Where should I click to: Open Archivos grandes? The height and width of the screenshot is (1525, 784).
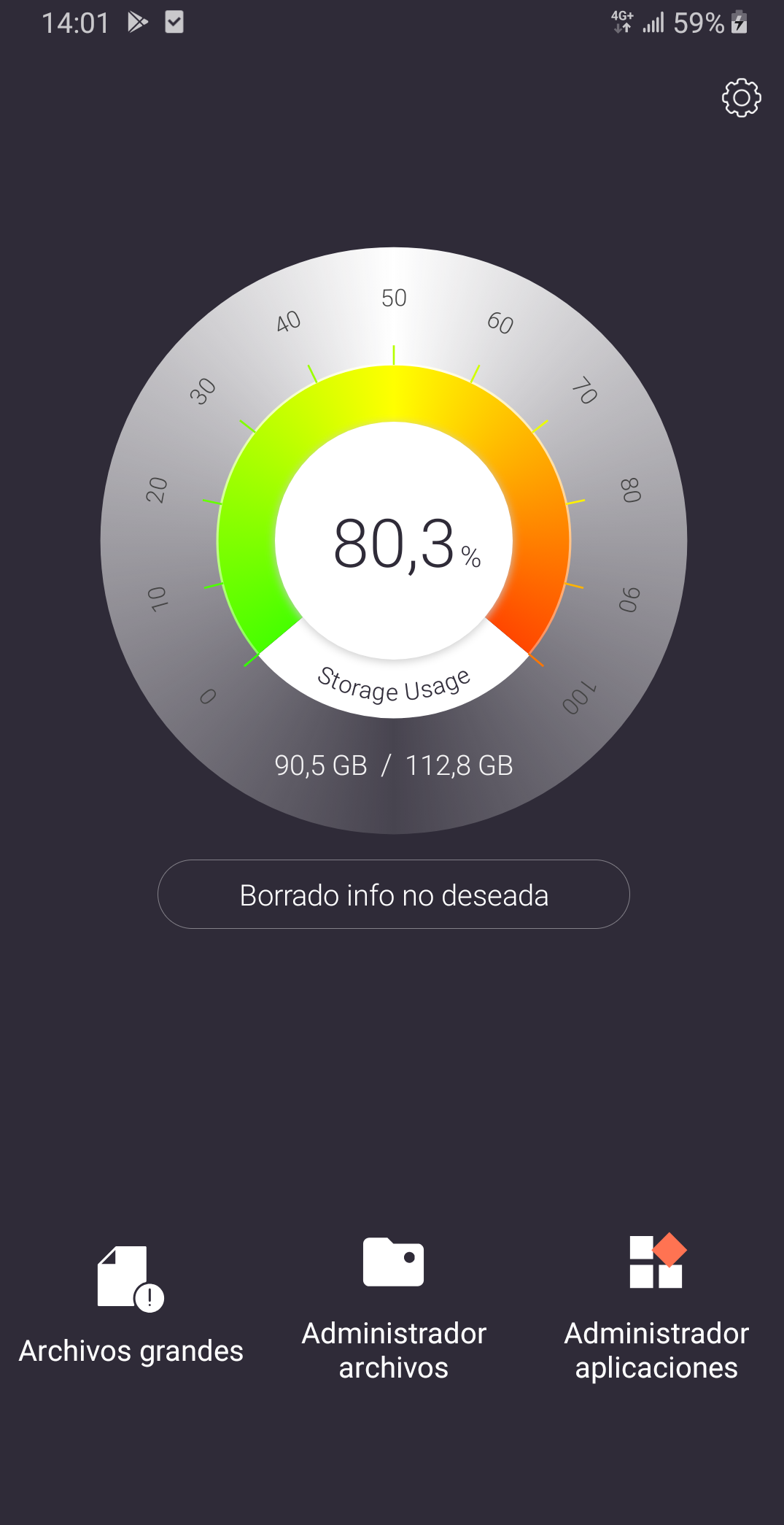click(x=131, y=1306)
